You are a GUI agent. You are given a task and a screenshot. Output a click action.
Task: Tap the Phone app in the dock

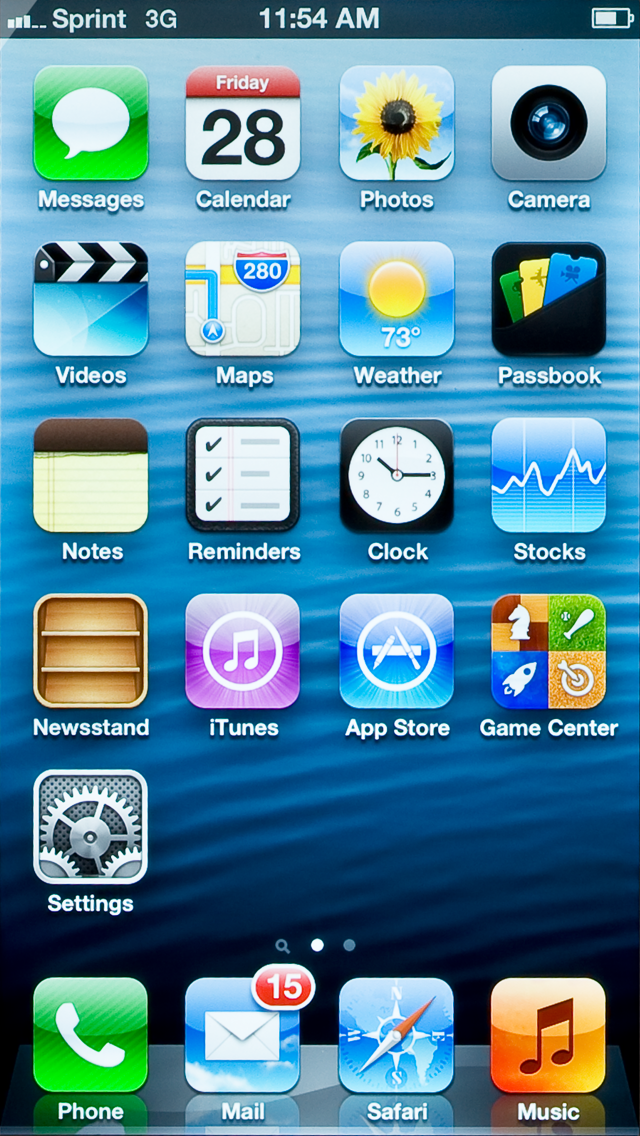91,1035
